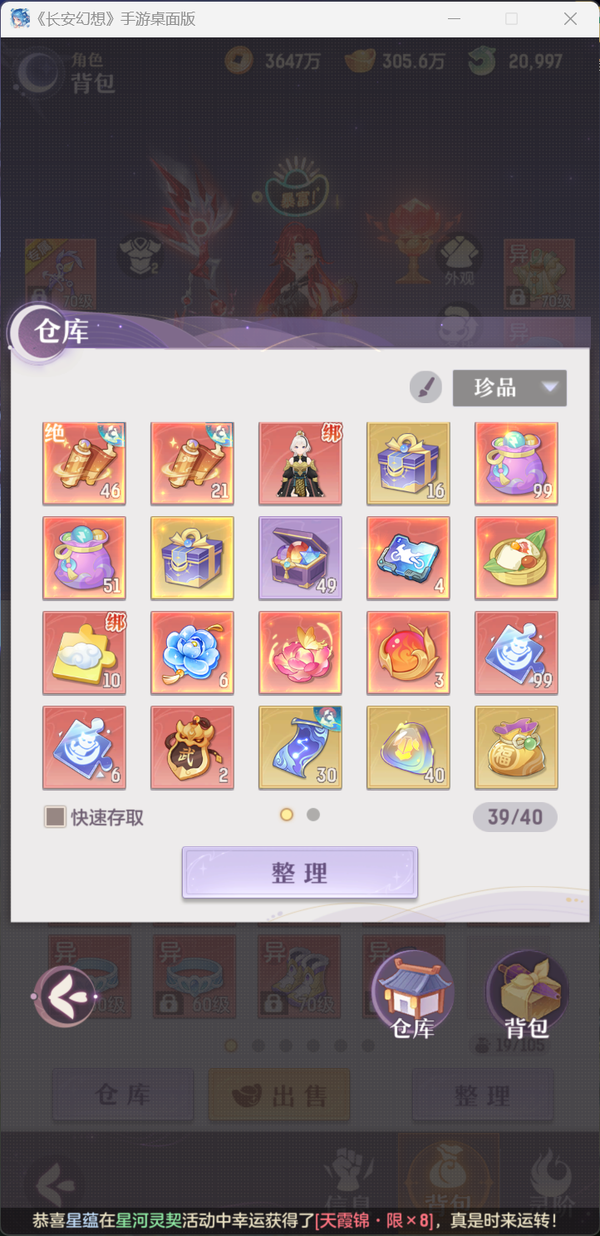Close the window with the X button
The image size is (600, 1236).
point(570,19)
